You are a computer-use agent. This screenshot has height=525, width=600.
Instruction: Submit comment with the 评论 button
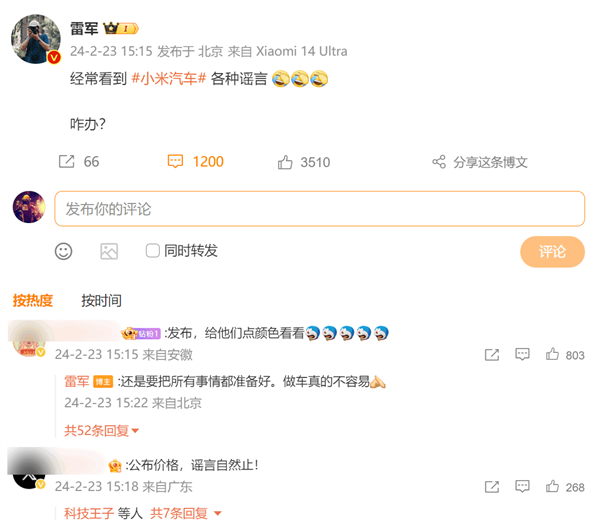point(552,251)
